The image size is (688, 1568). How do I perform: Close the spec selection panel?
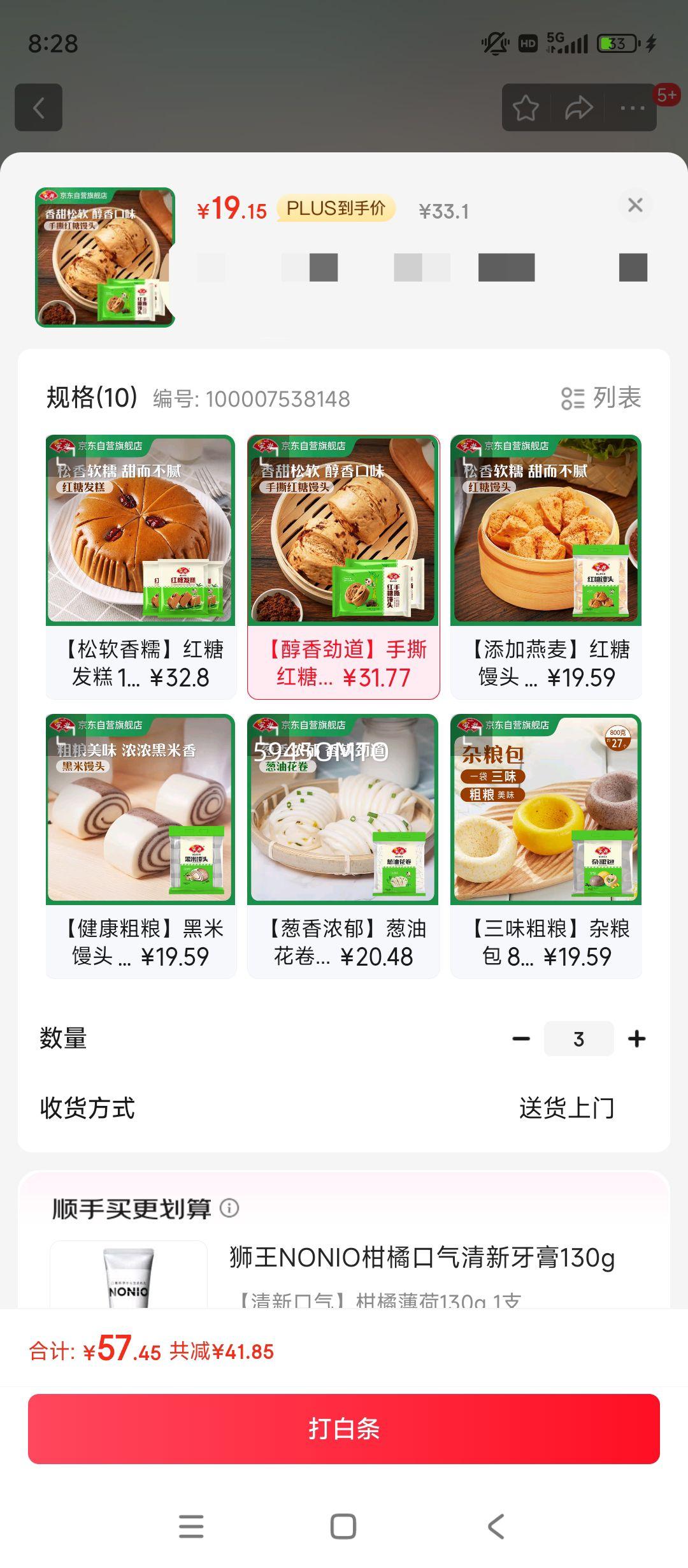click(636, 205)
